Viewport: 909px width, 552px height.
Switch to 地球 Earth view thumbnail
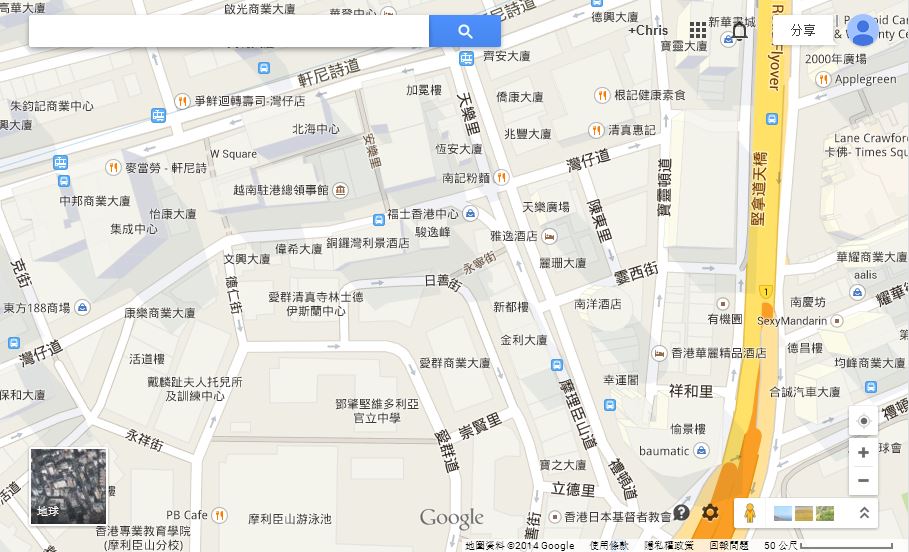coord(68,487)
